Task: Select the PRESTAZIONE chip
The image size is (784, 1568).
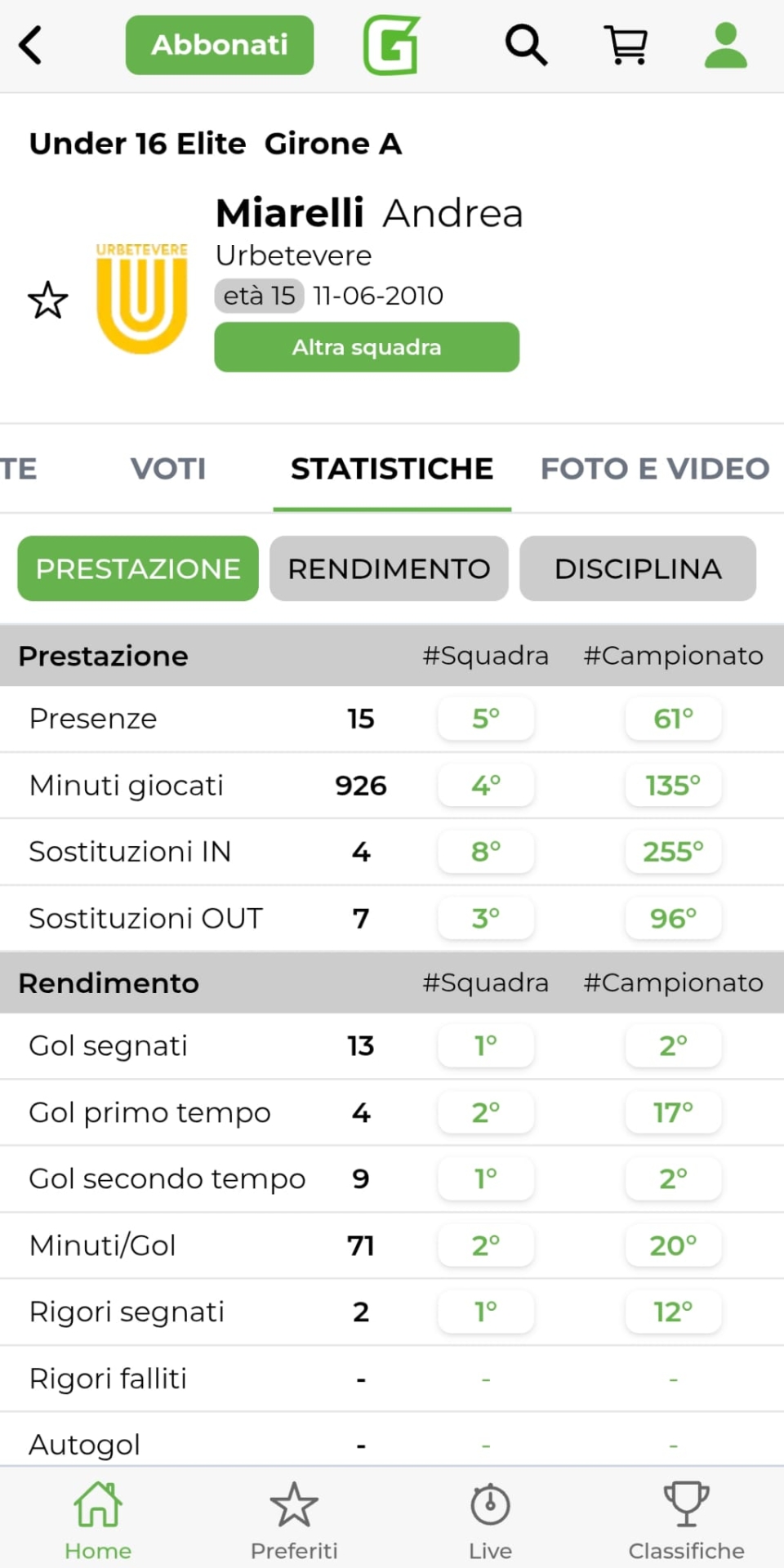Action: (x=138, y=568)
